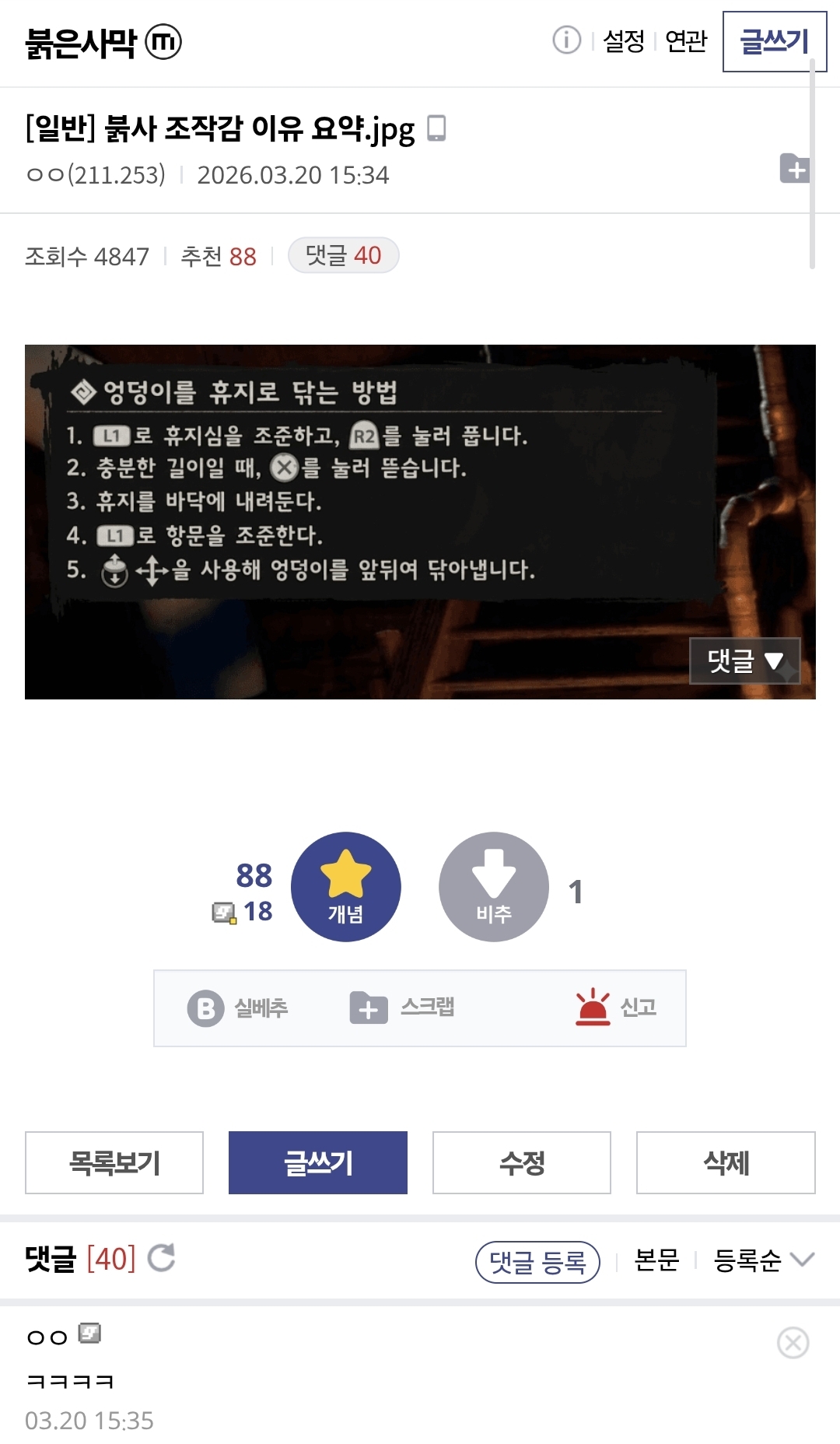Open 연관 related galleries
The width and height of the screenshot is (840, 1444).
click(686, 41)
